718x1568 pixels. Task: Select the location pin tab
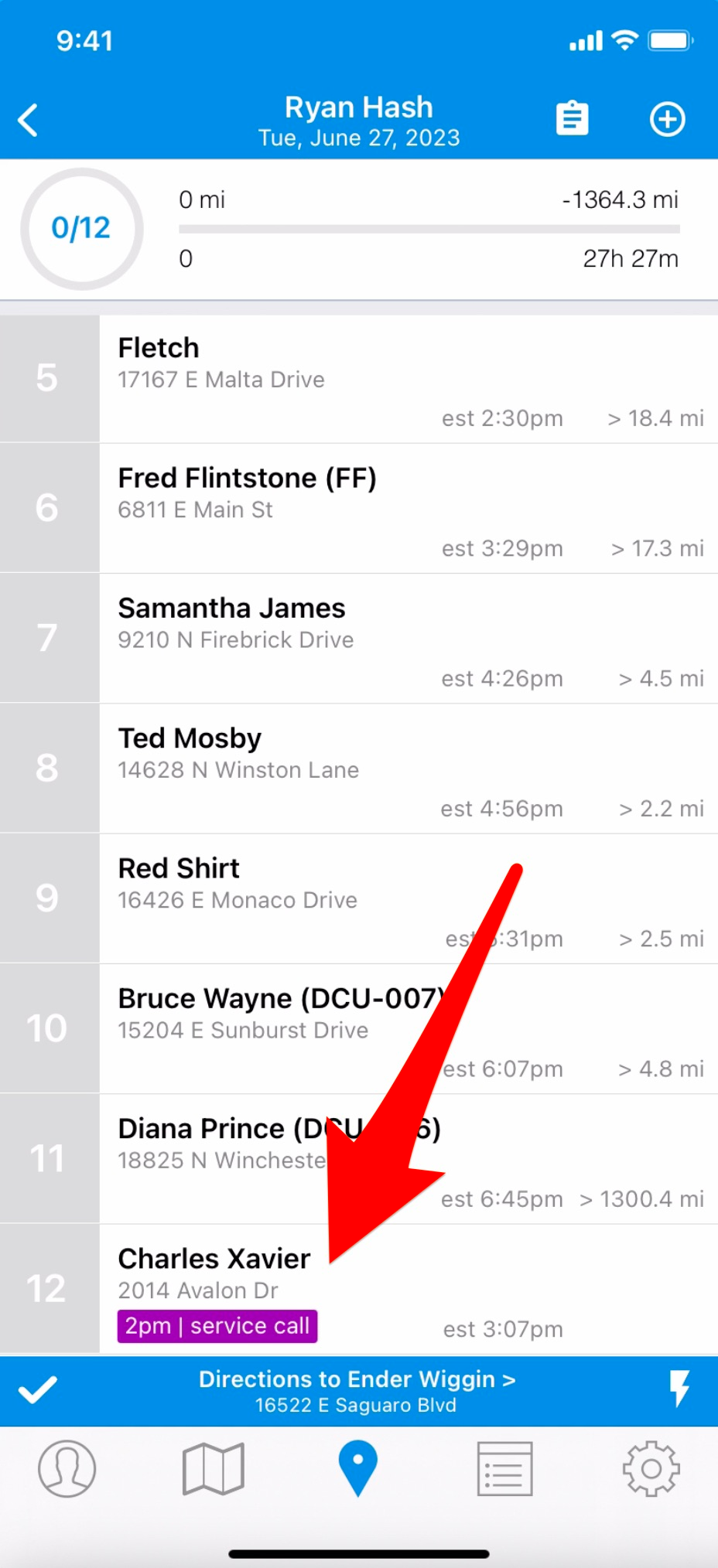click(x=358, y=1468)
